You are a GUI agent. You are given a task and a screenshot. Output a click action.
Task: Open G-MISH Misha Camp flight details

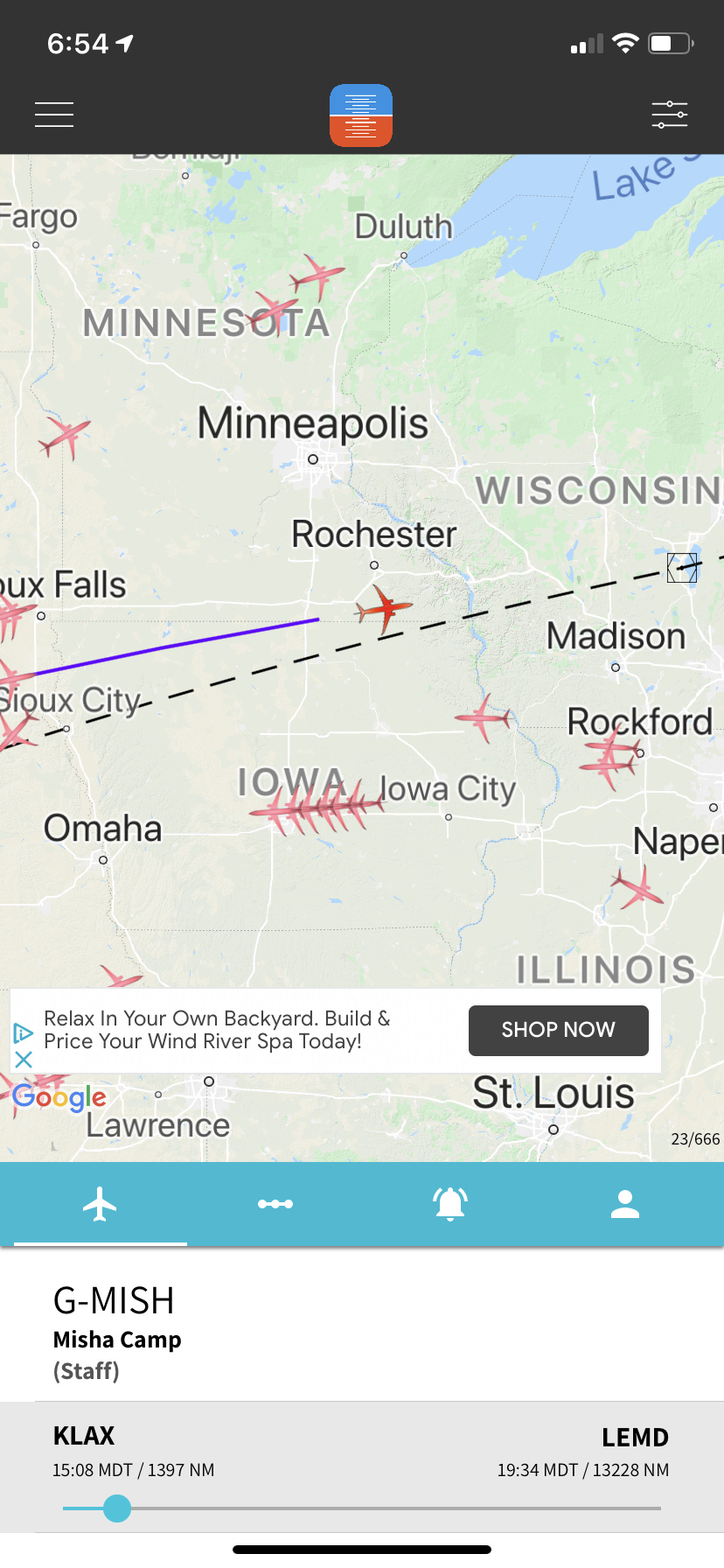click(117, 1332)
